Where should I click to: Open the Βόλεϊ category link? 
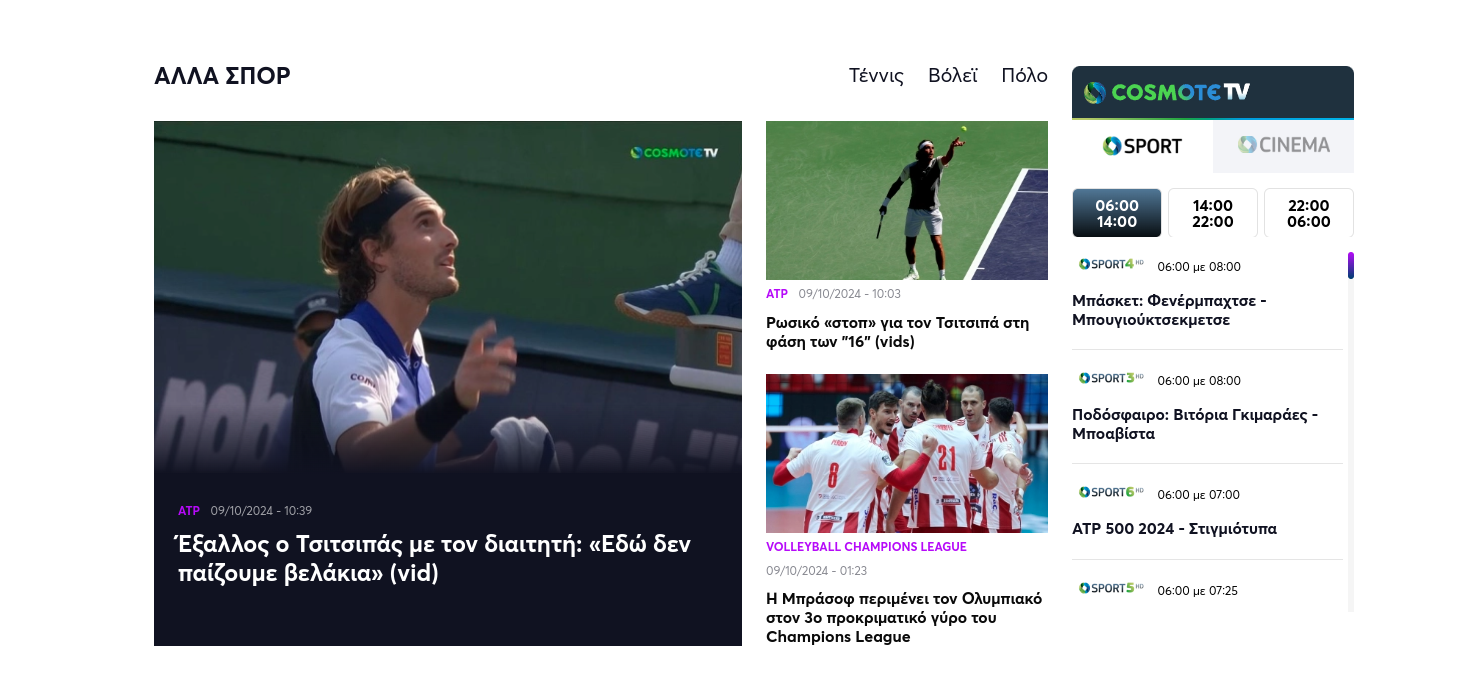point(952,76)
